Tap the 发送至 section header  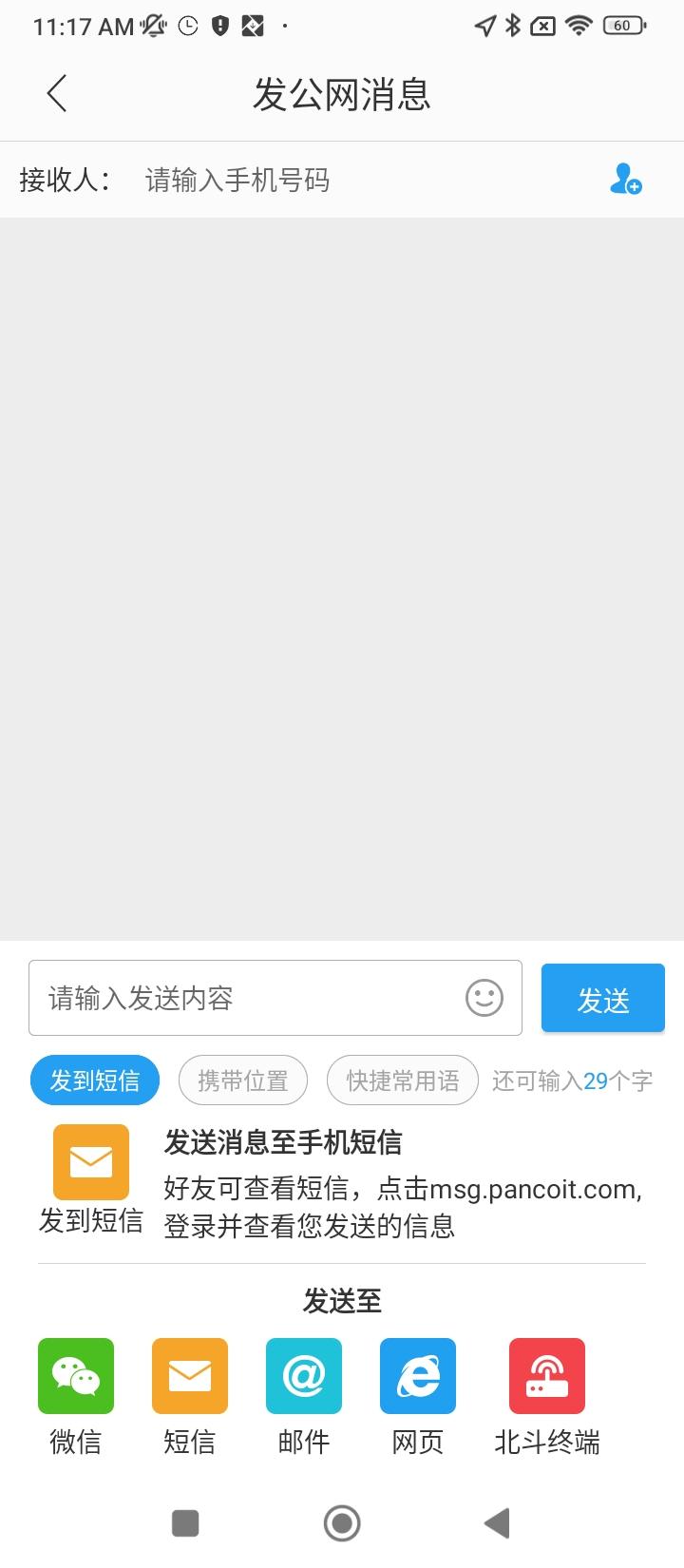[x=342, y=1302]
